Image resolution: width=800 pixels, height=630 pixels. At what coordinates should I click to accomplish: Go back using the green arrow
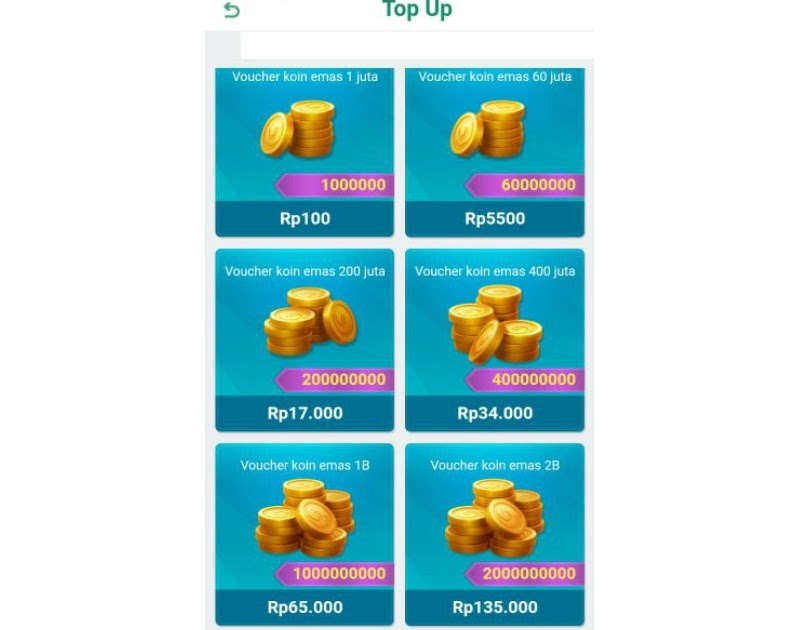point(232,11)
